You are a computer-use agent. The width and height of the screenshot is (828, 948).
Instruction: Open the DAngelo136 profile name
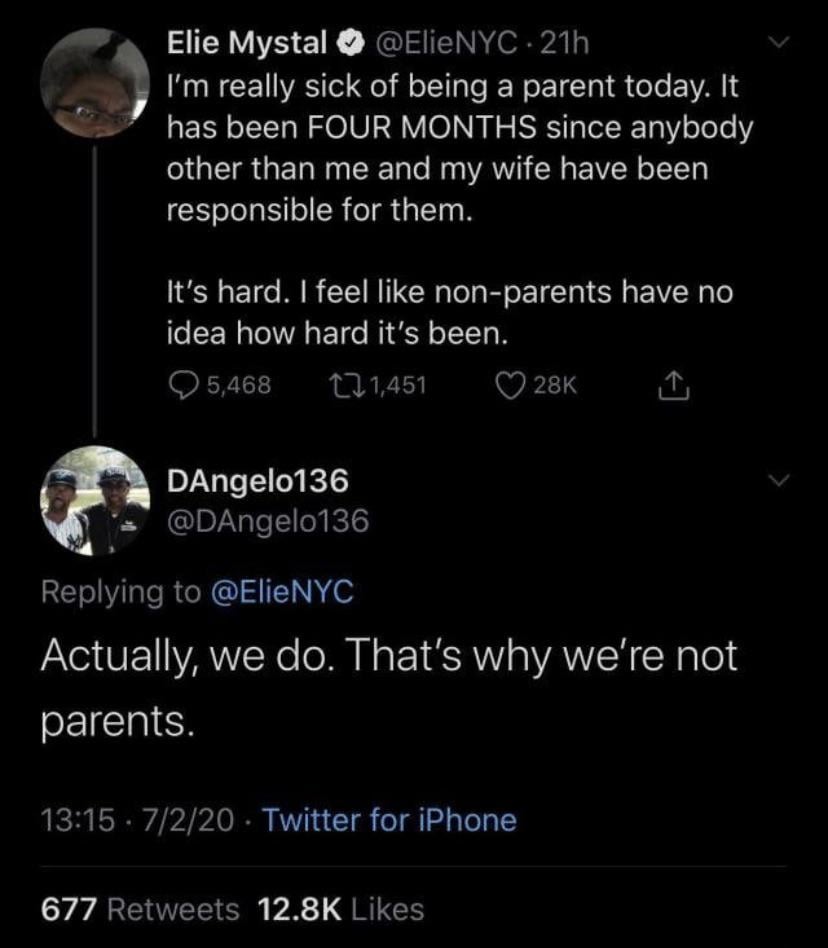(258, 481)
